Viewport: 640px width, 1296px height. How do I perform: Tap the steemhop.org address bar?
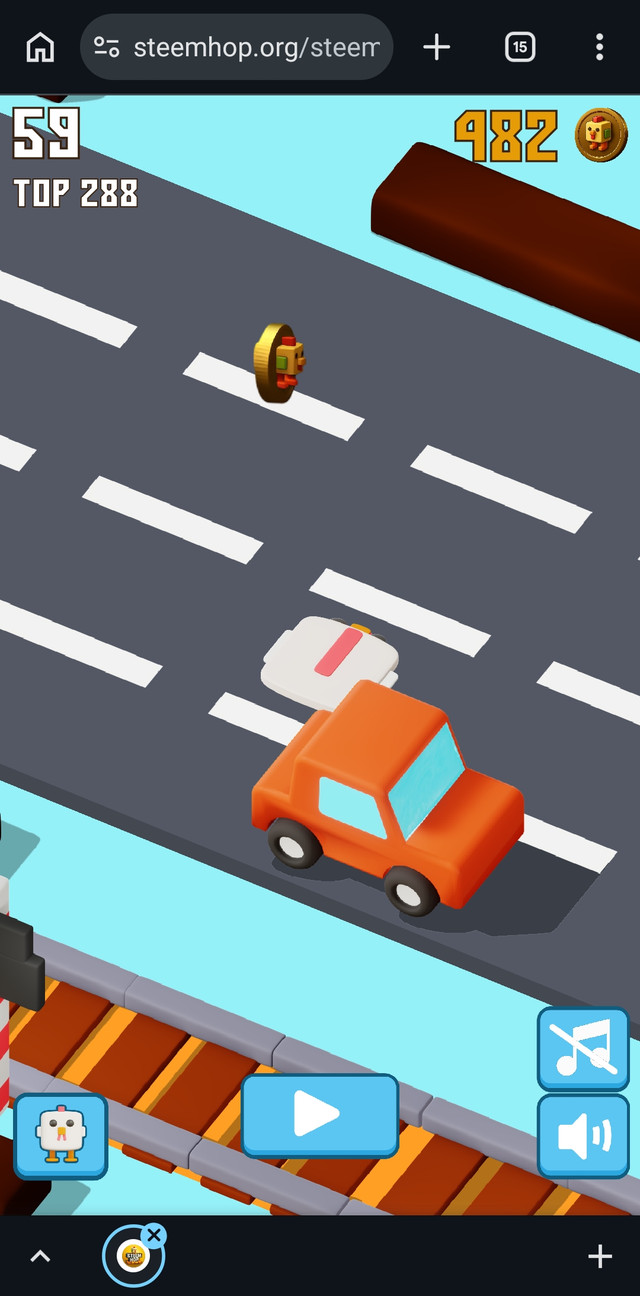point(237,47)
